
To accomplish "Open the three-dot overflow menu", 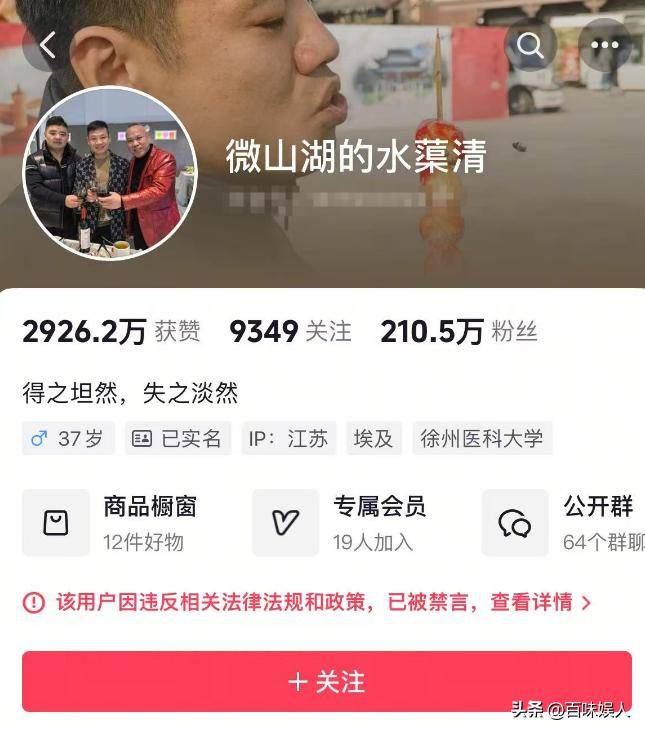I will 604,45.
